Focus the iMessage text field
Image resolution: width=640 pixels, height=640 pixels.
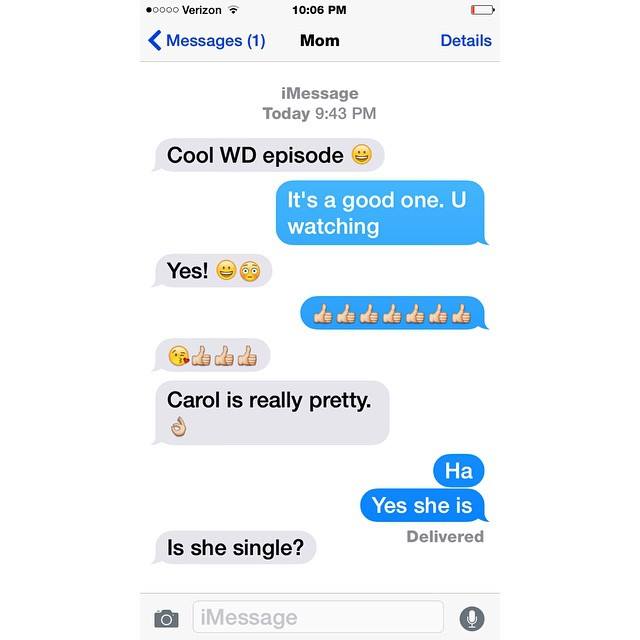tap(317, 617)
